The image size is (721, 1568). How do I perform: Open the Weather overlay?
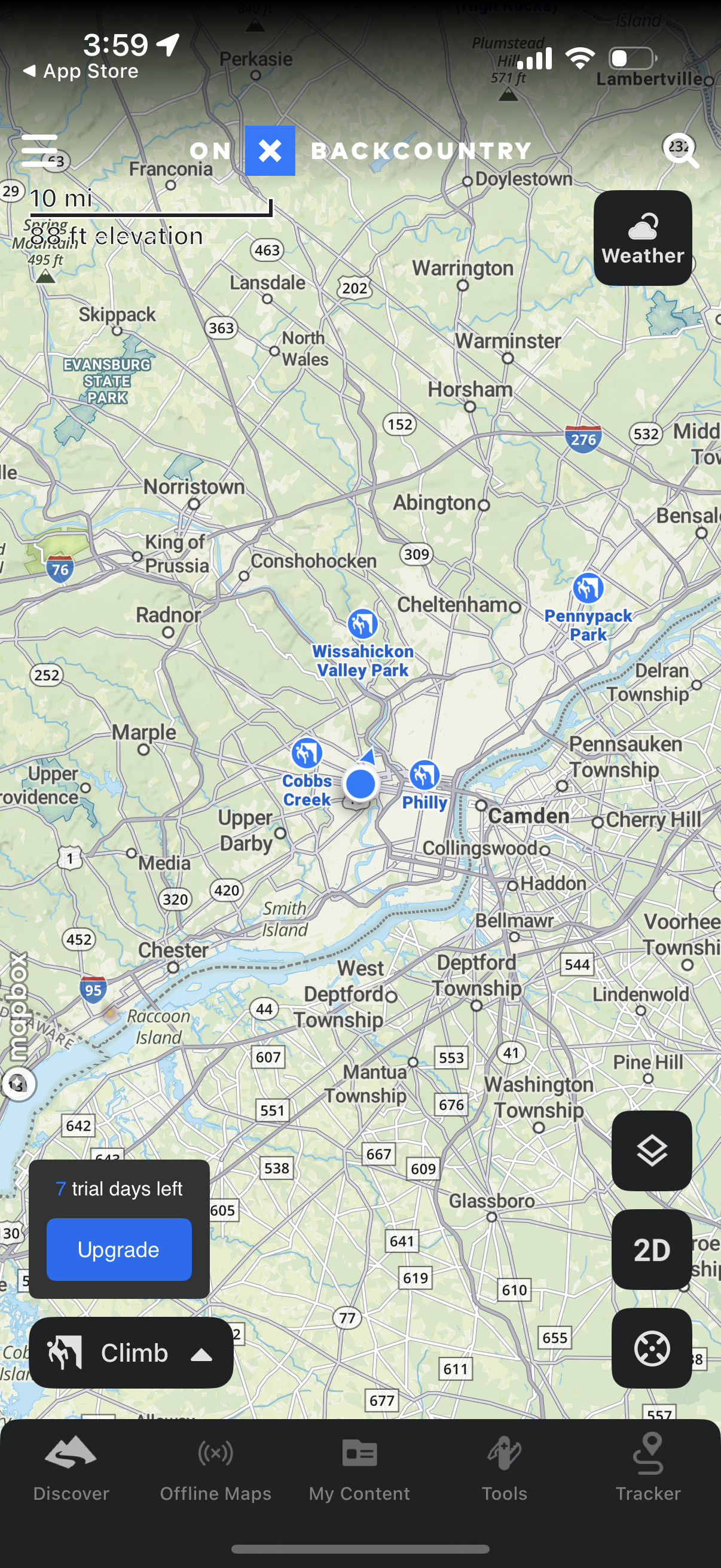pos(643,237)
